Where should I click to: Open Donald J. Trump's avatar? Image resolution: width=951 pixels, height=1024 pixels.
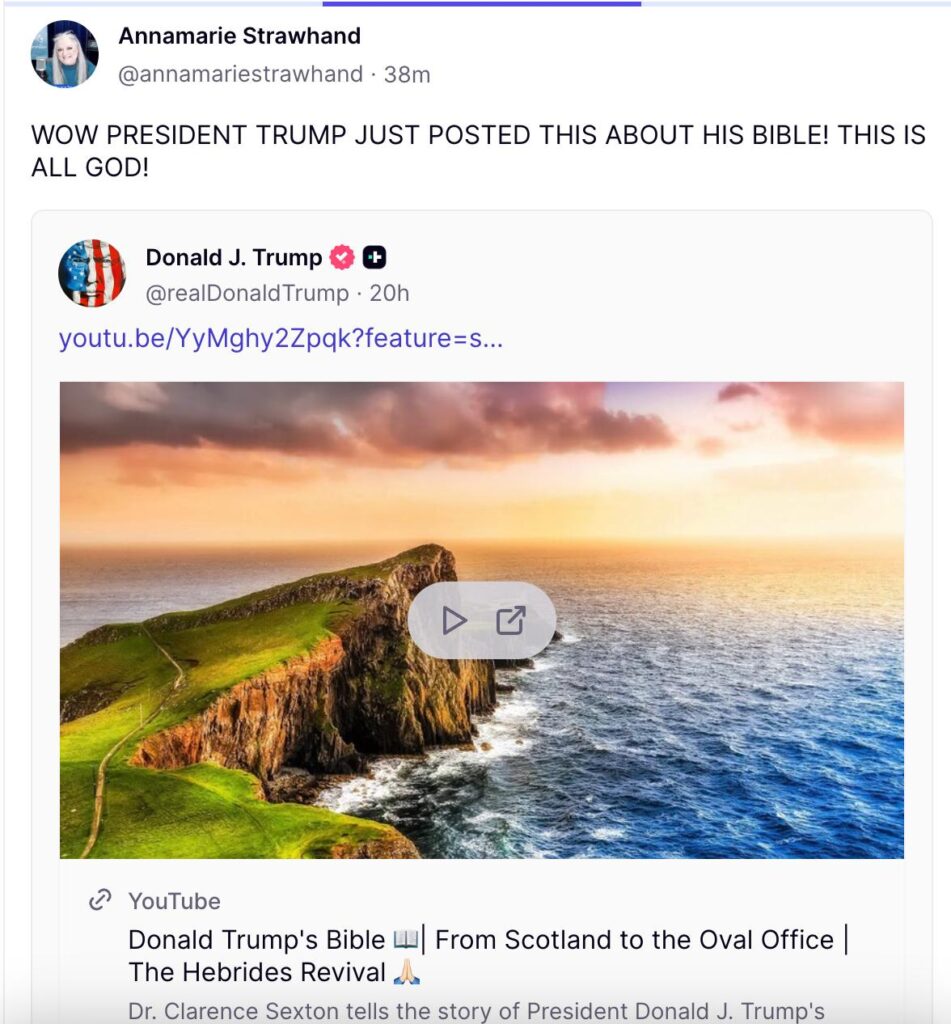click(92, 273)
